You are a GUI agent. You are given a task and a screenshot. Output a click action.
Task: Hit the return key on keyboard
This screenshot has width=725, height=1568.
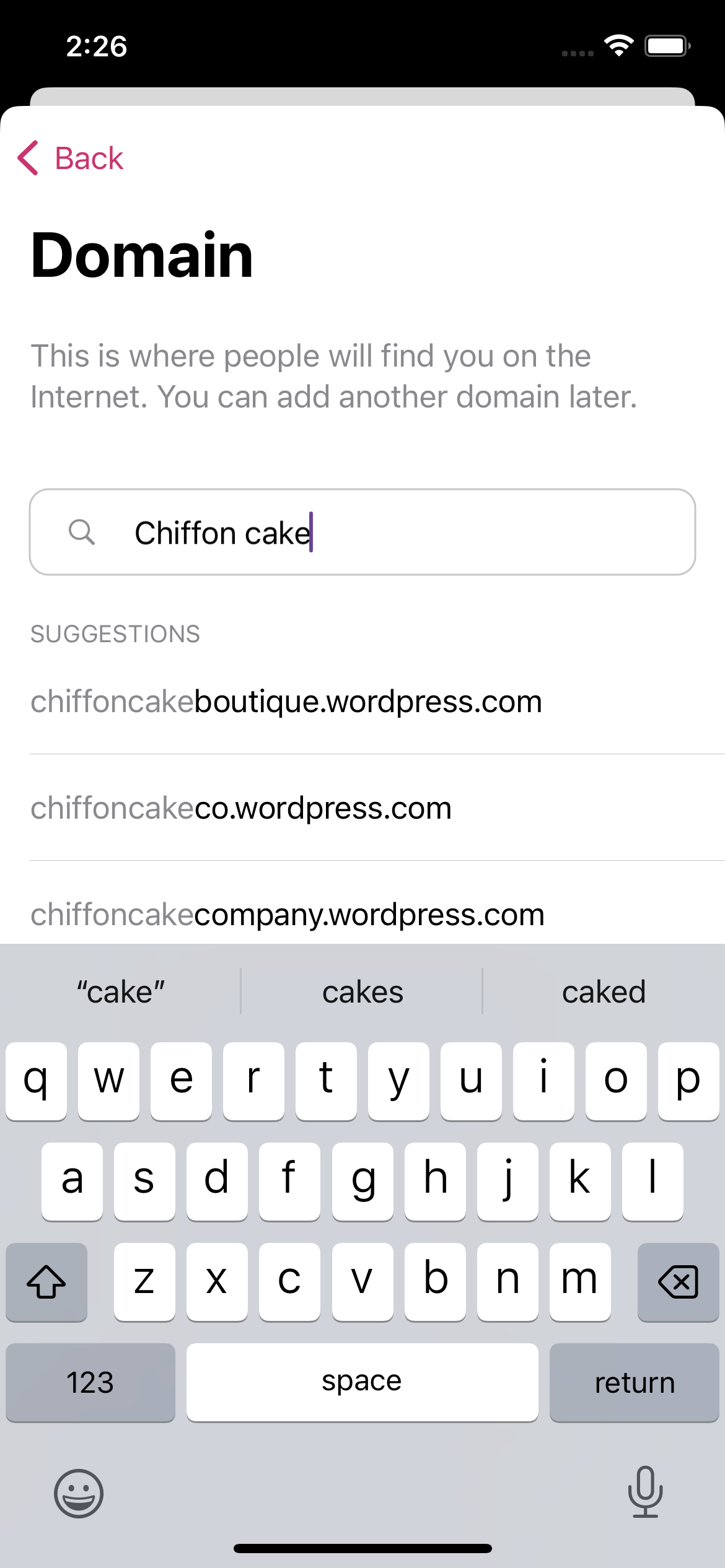[x=634, y=1382]
